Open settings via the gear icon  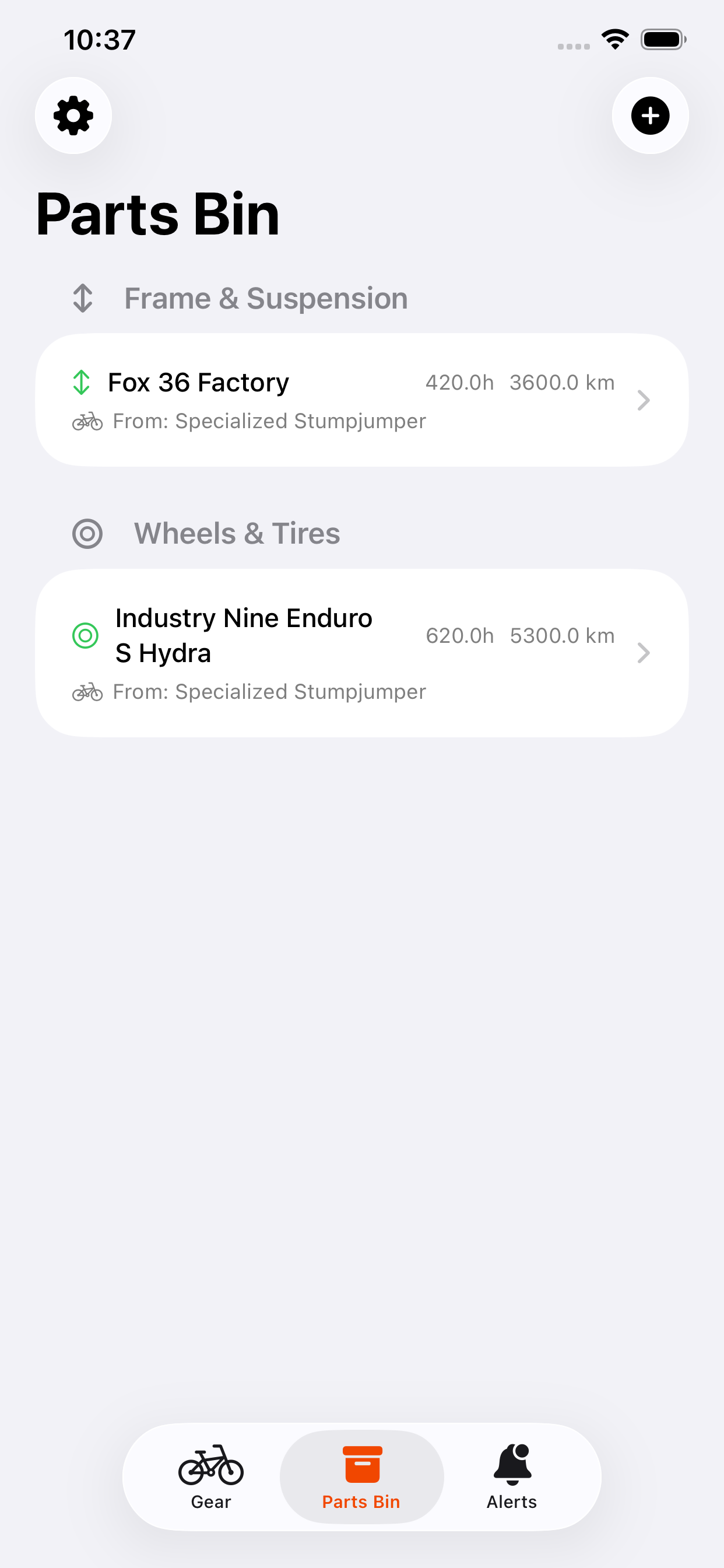[73, 116]
